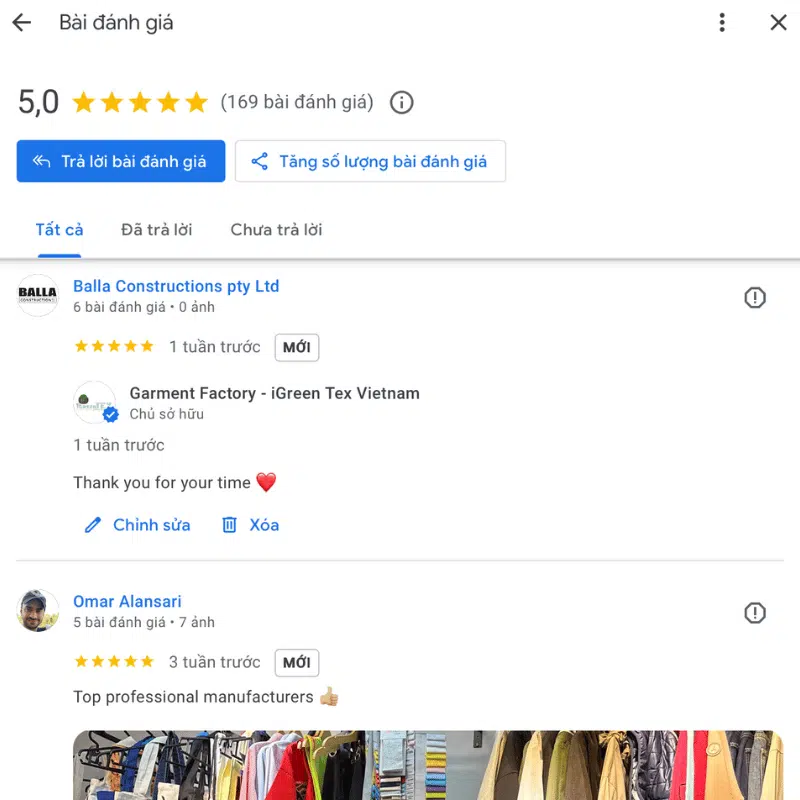The height and width of the screenshot is (800, 800).
Task: Edit reply via Chỉnh sửa
Action: (137, 525)
